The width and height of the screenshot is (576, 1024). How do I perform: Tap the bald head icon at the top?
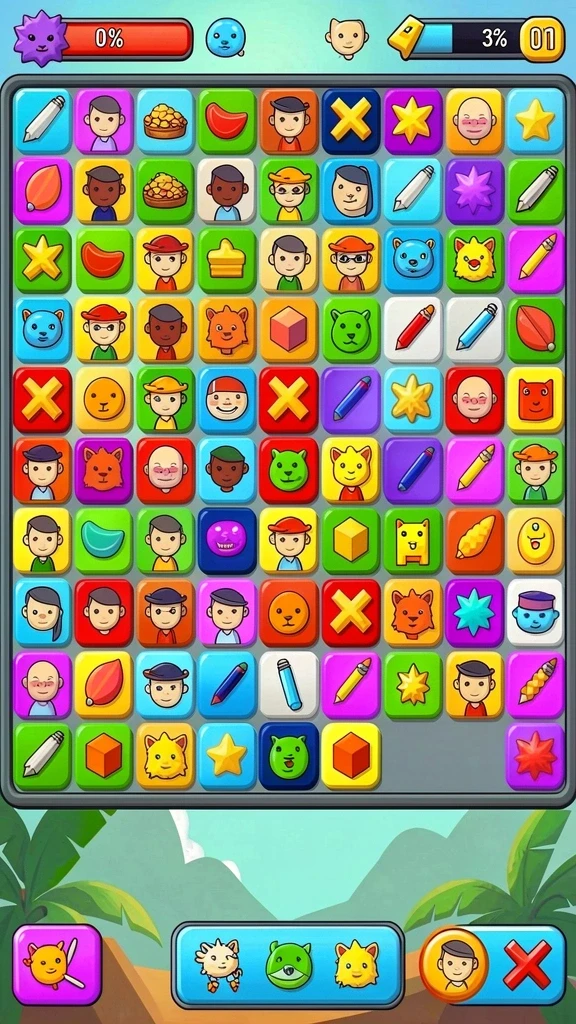tap(347, 38)
